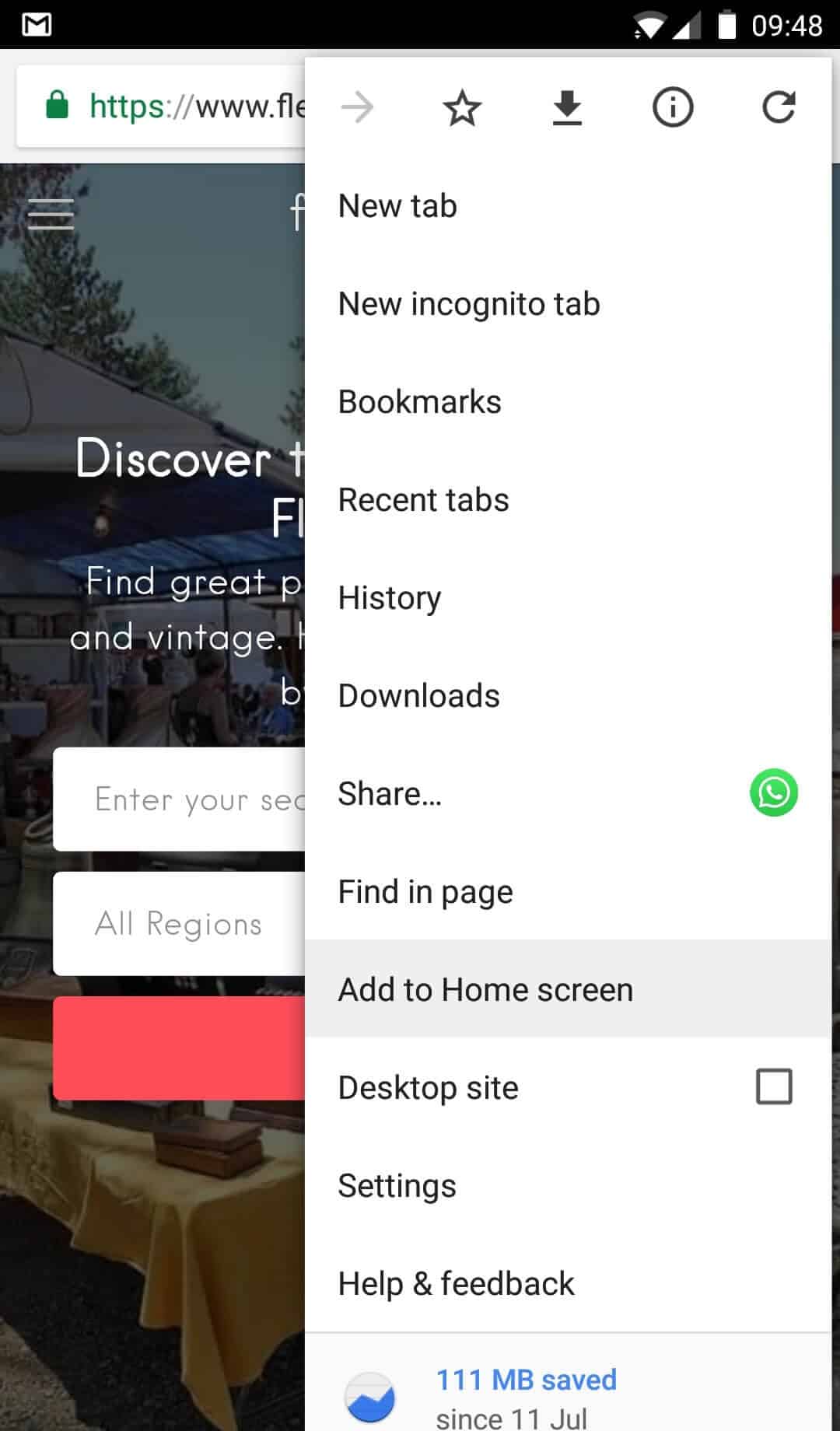The width and height of the screenshot is (840, 1431).
Task: Open browsing History
Action: tap(390, 598)
